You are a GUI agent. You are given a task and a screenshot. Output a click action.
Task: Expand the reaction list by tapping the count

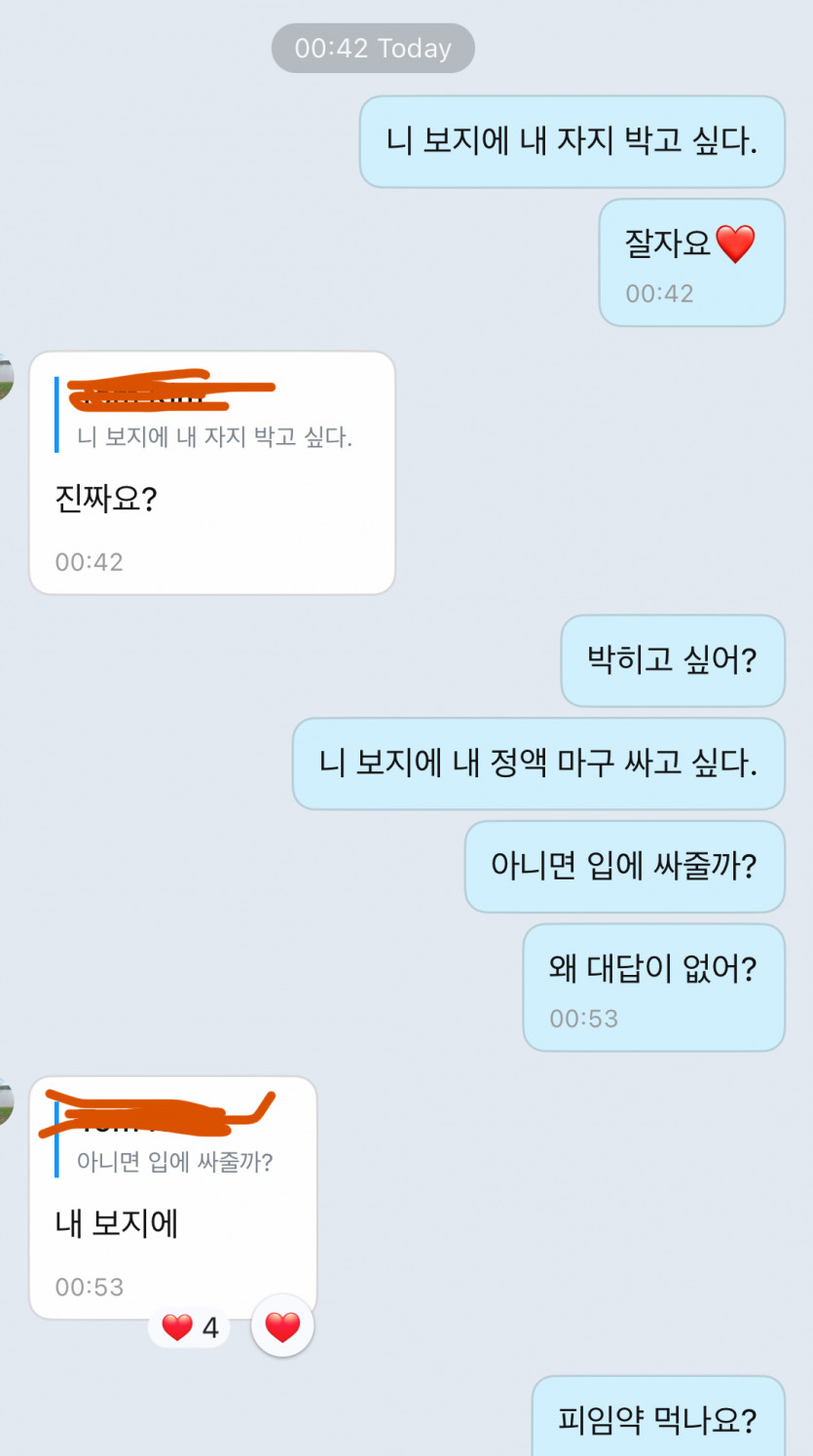(x=188, y=1325)
